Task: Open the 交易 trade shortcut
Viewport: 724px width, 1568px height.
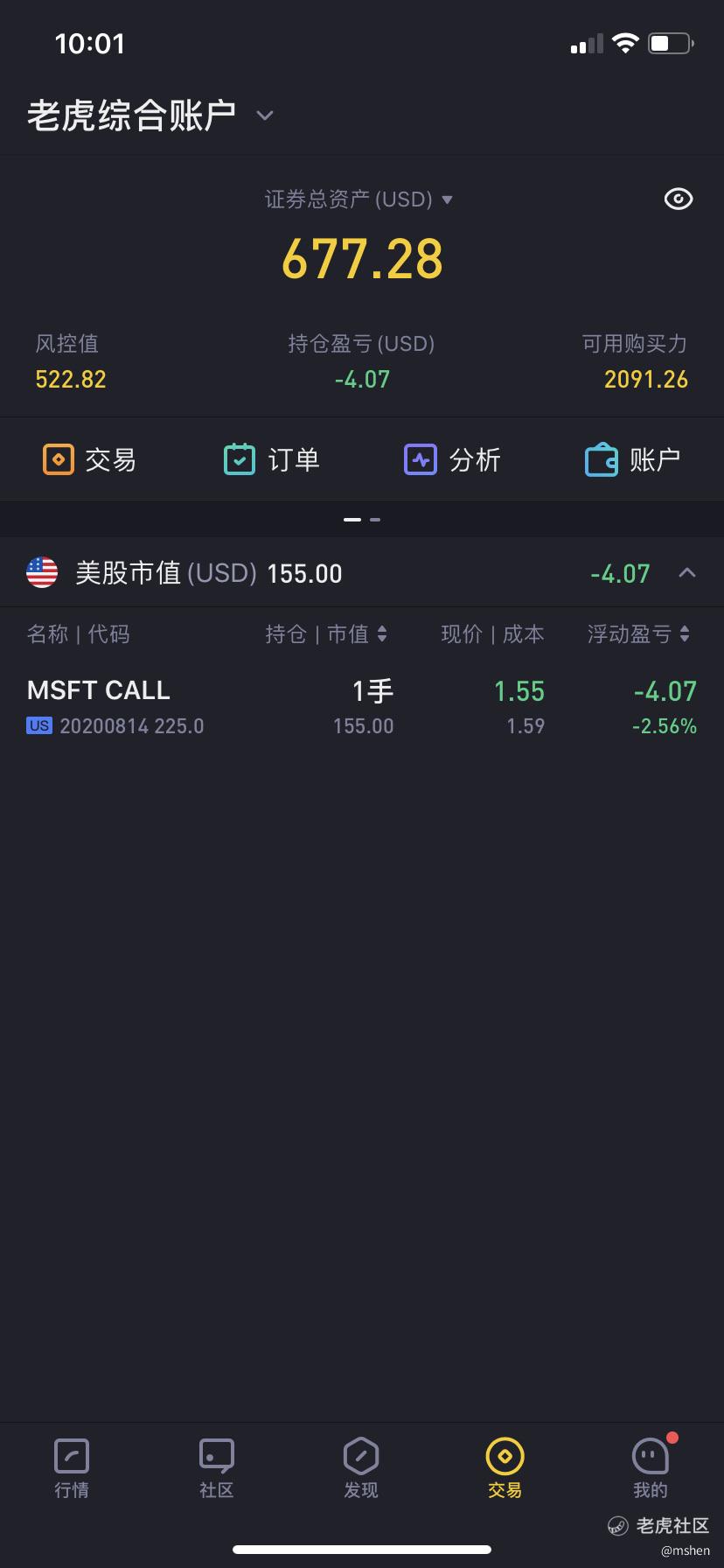Action: [x=89, y=459]
